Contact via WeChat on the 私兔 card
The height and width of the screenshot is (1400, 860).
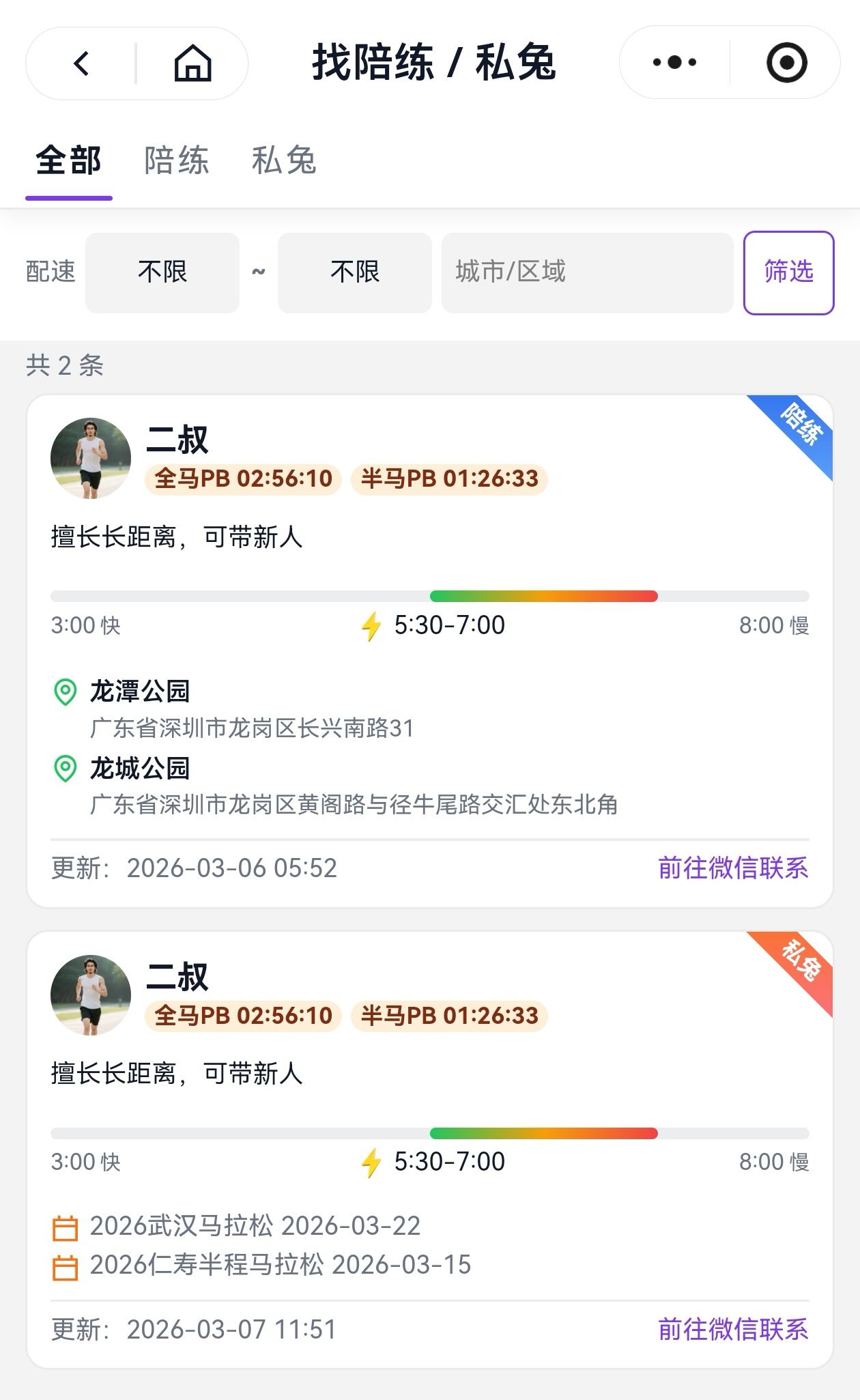pyautogui.click(x=733, y=1329)
